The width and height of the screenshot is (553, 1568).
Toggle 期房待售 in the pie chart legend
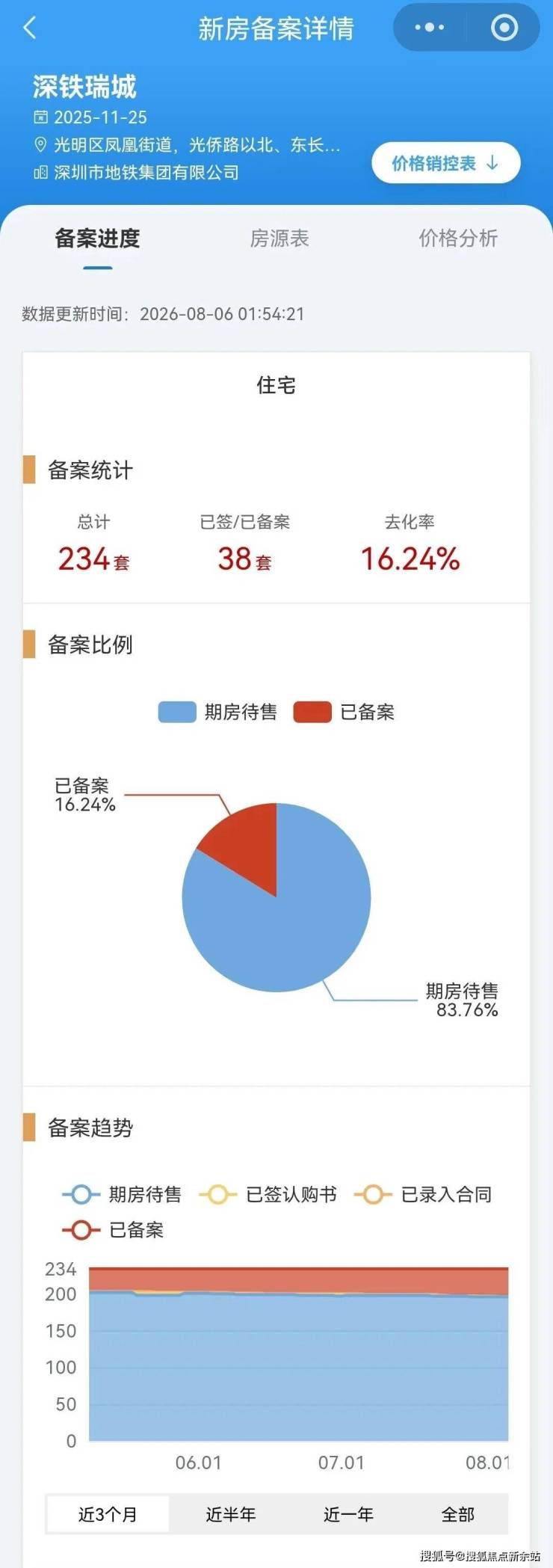coord(217,712)
